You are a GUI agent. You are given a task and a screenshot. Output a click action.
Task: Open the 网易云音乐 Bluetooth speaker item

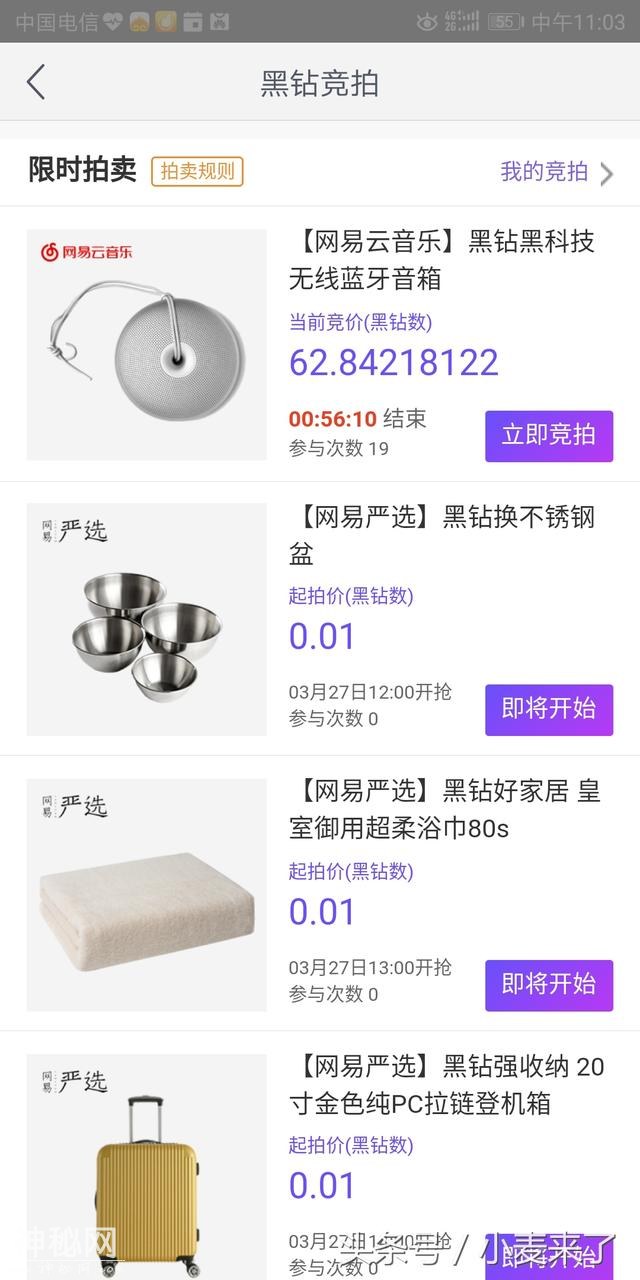(x=146, y=345)
